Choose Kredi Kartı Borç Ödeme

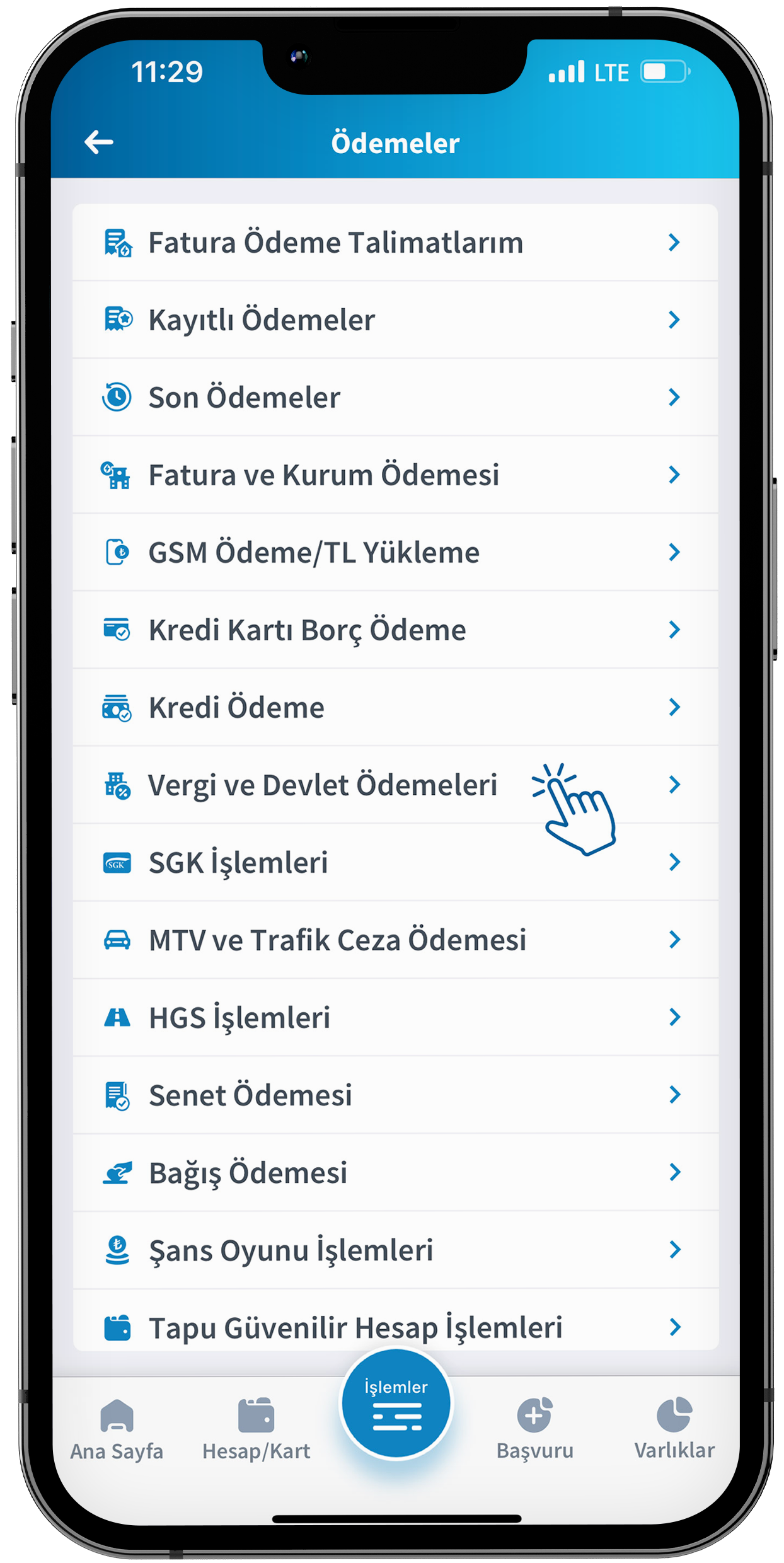click(395, 630)
